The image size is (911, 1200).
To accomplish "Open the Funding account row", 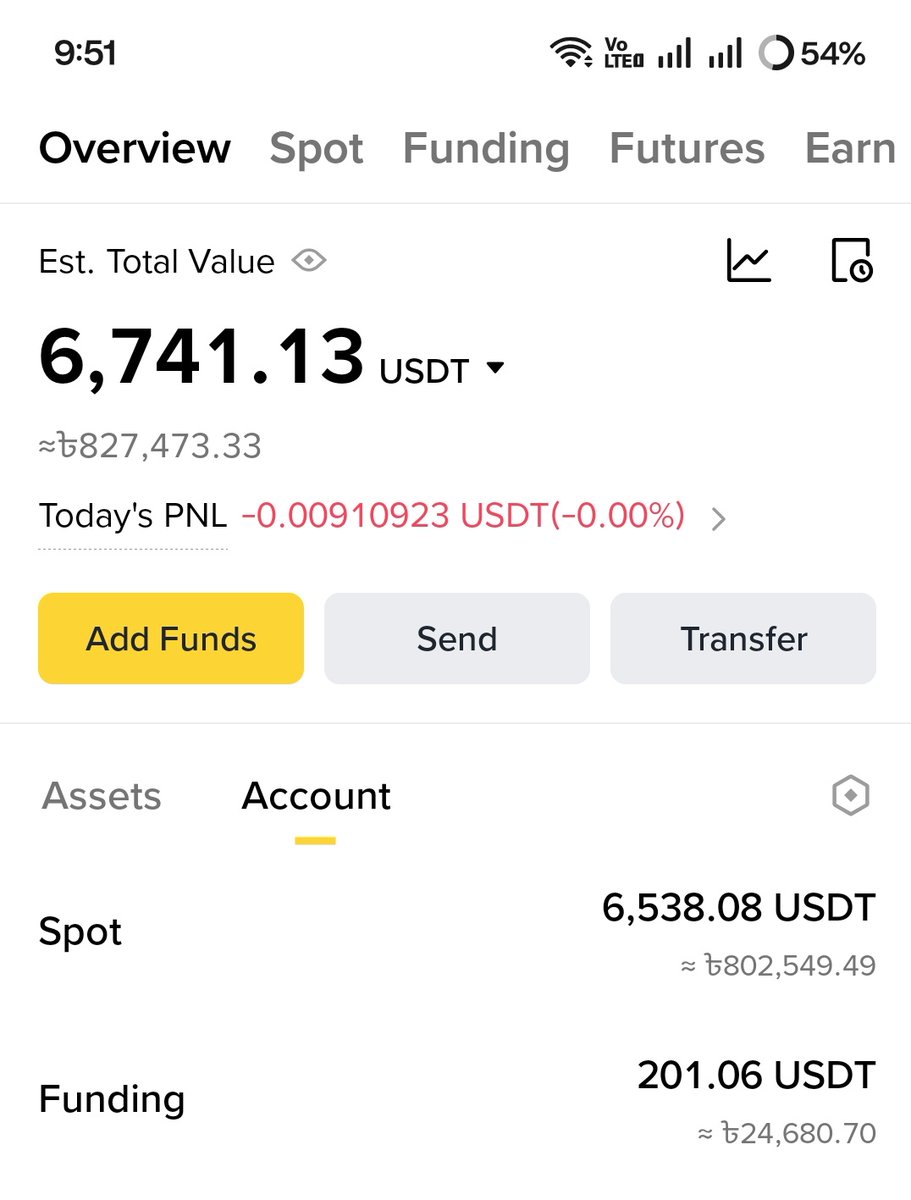I will (456, 1100).
